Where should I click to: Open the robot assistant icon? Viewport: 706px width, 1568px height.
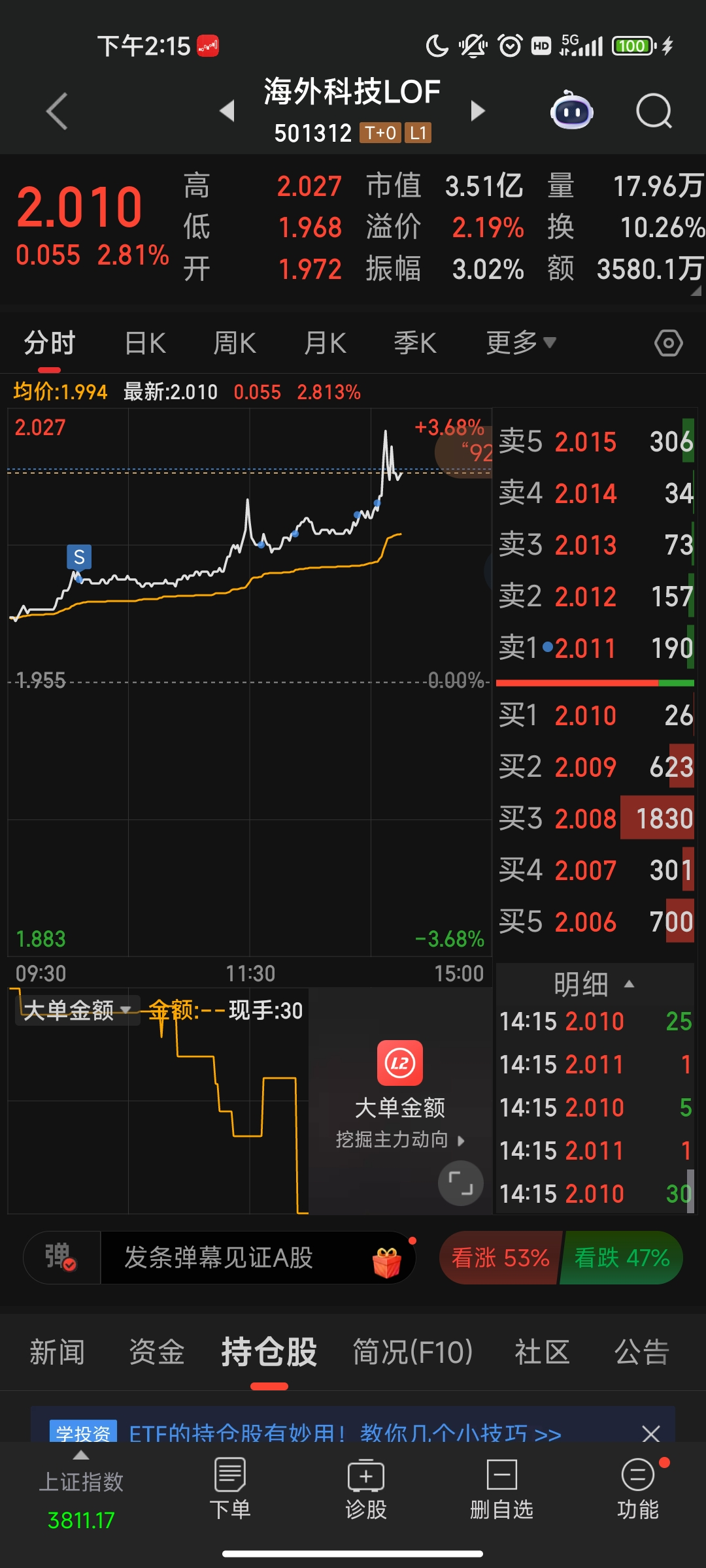571,111
